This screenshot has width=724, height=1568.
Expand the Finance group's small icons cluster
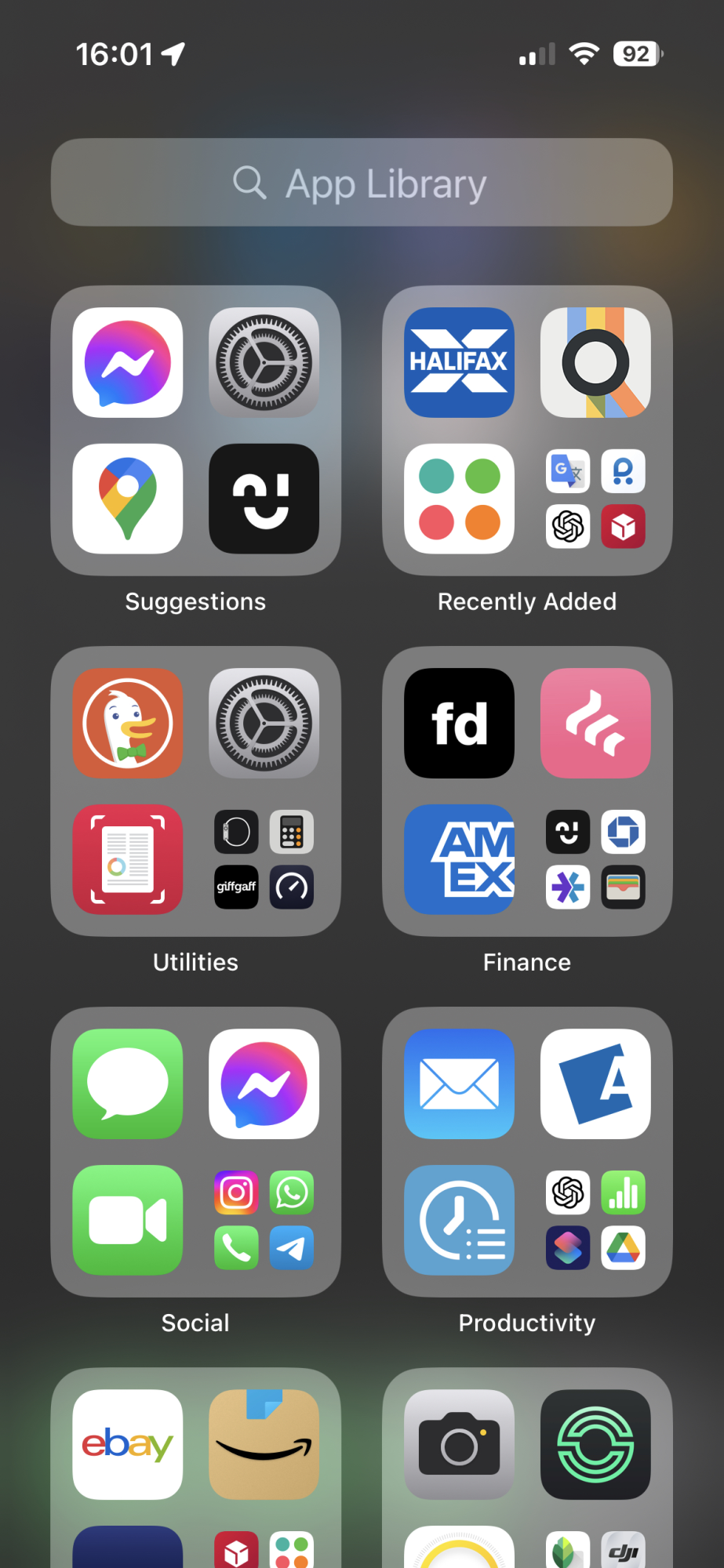click(595, 859)
